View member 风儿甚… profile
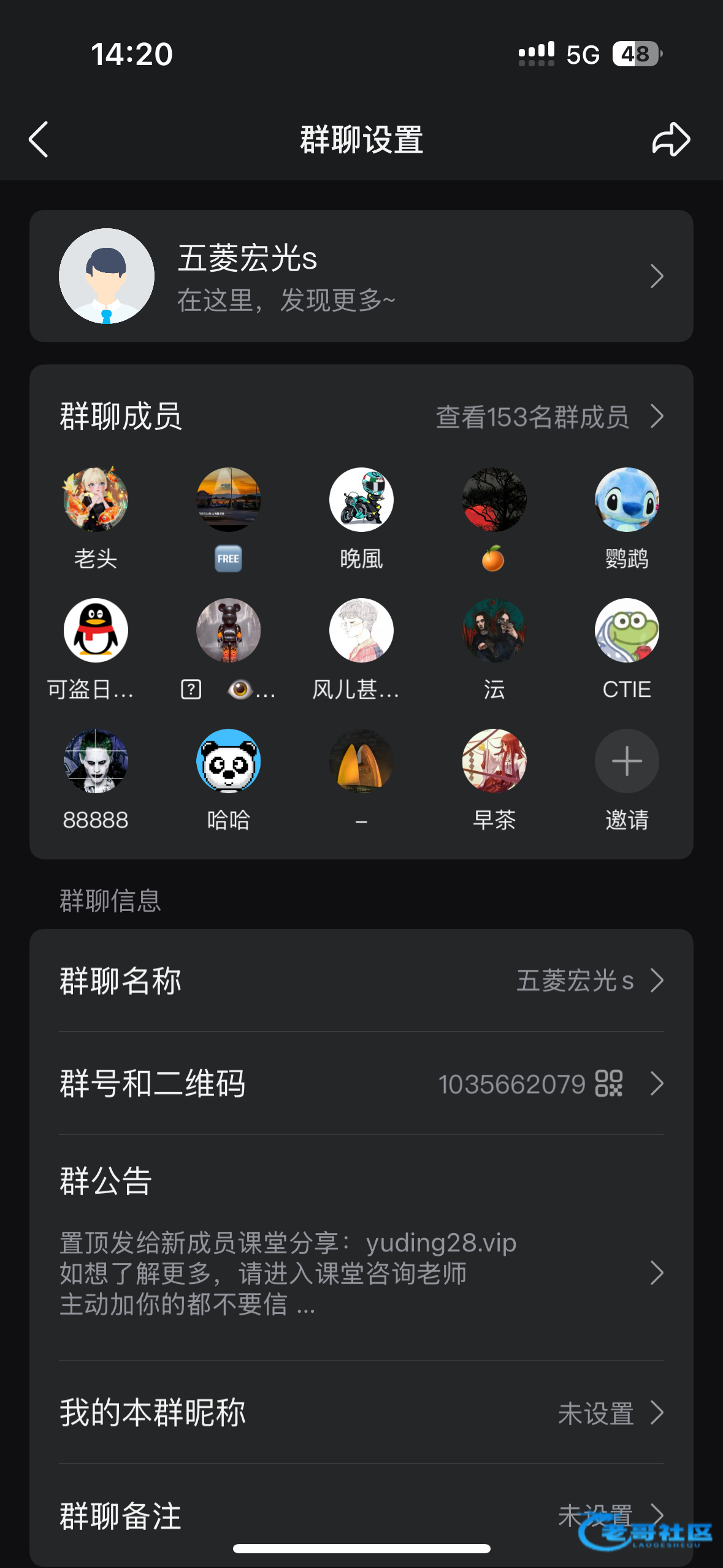 click(x=361, y=631)
